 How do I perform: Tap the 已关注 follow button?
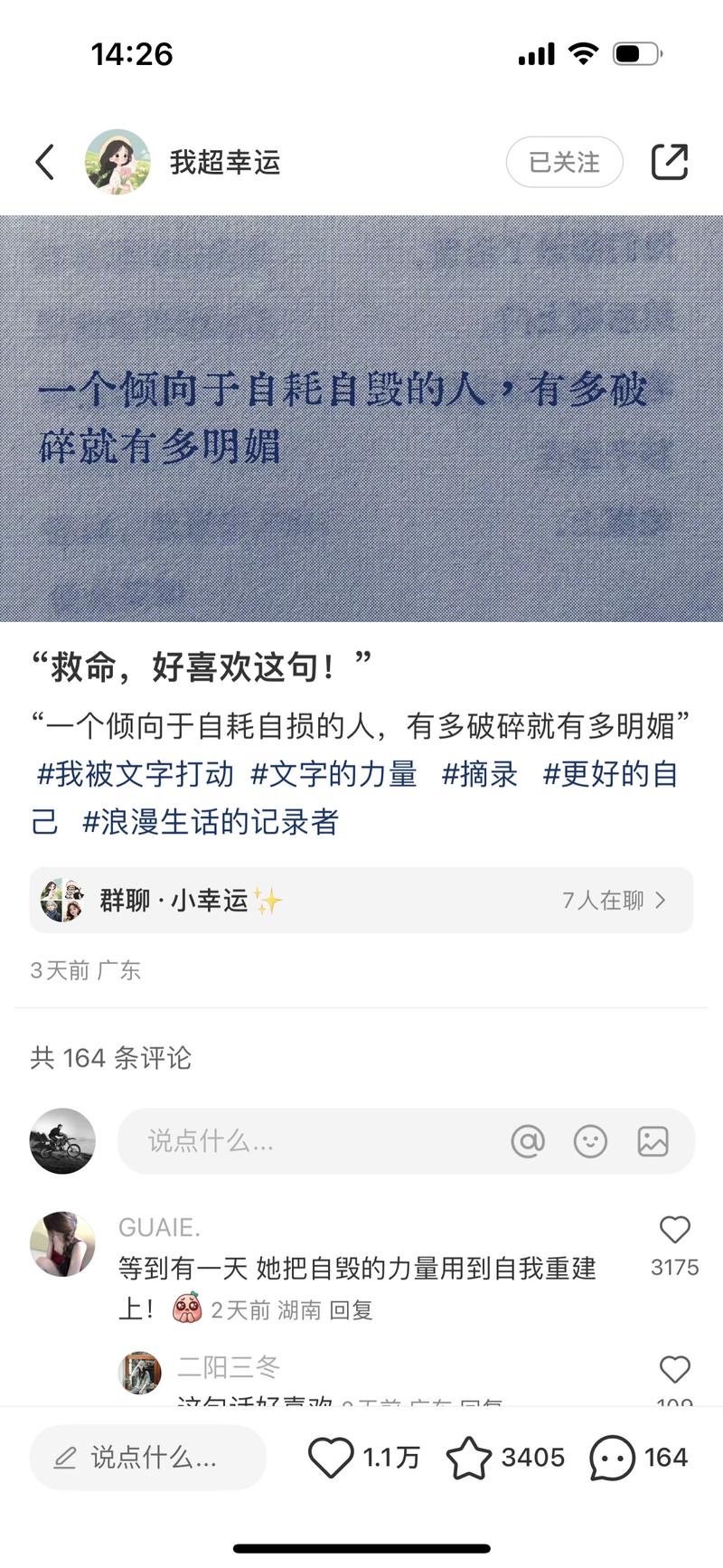point(564,163)
